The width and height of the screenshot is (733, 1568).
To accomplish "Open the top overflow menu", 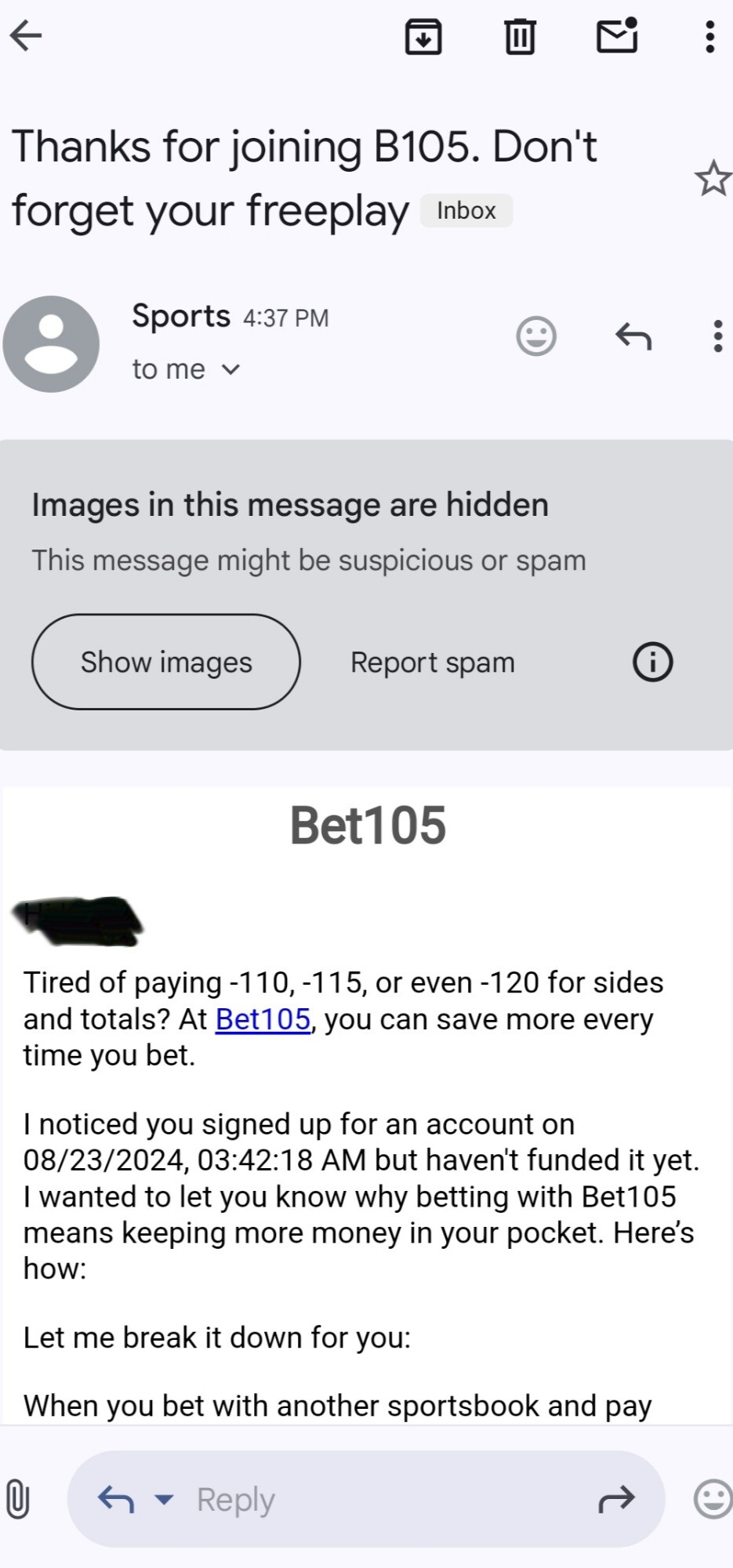I will 710,37.
